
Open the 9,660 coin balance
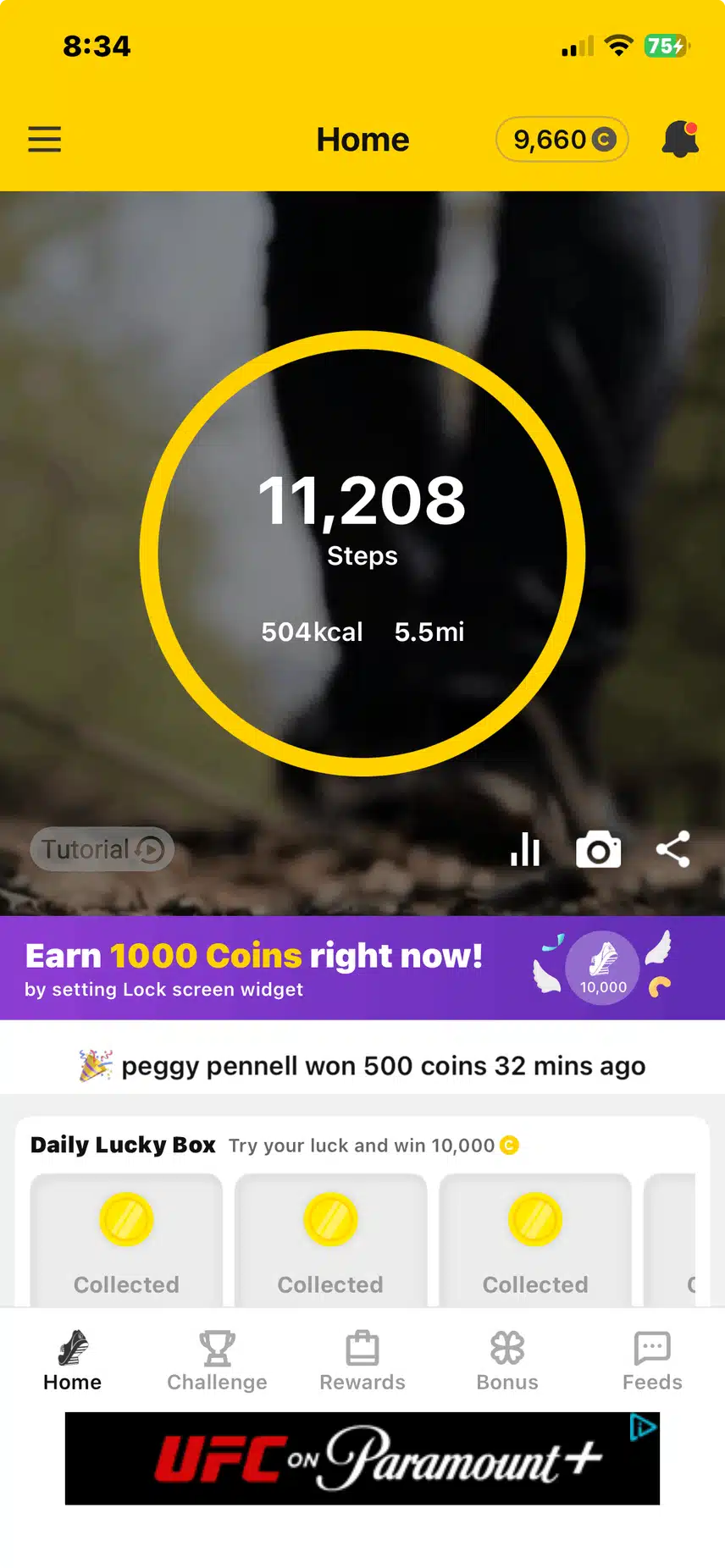(x=562, y=139)
